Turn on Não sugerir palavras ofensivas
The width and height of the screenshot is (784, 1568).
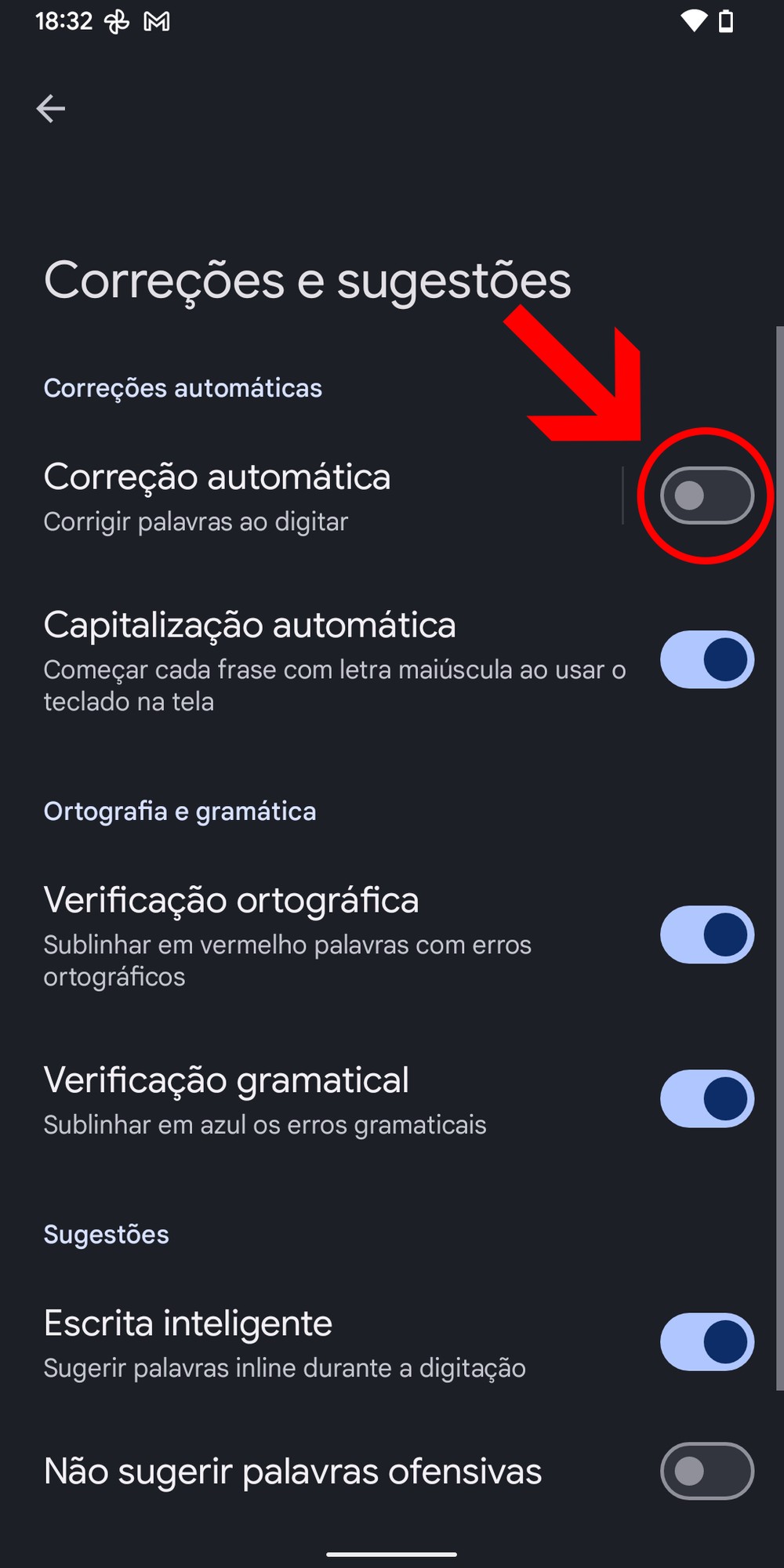[x=706, y=1471]
